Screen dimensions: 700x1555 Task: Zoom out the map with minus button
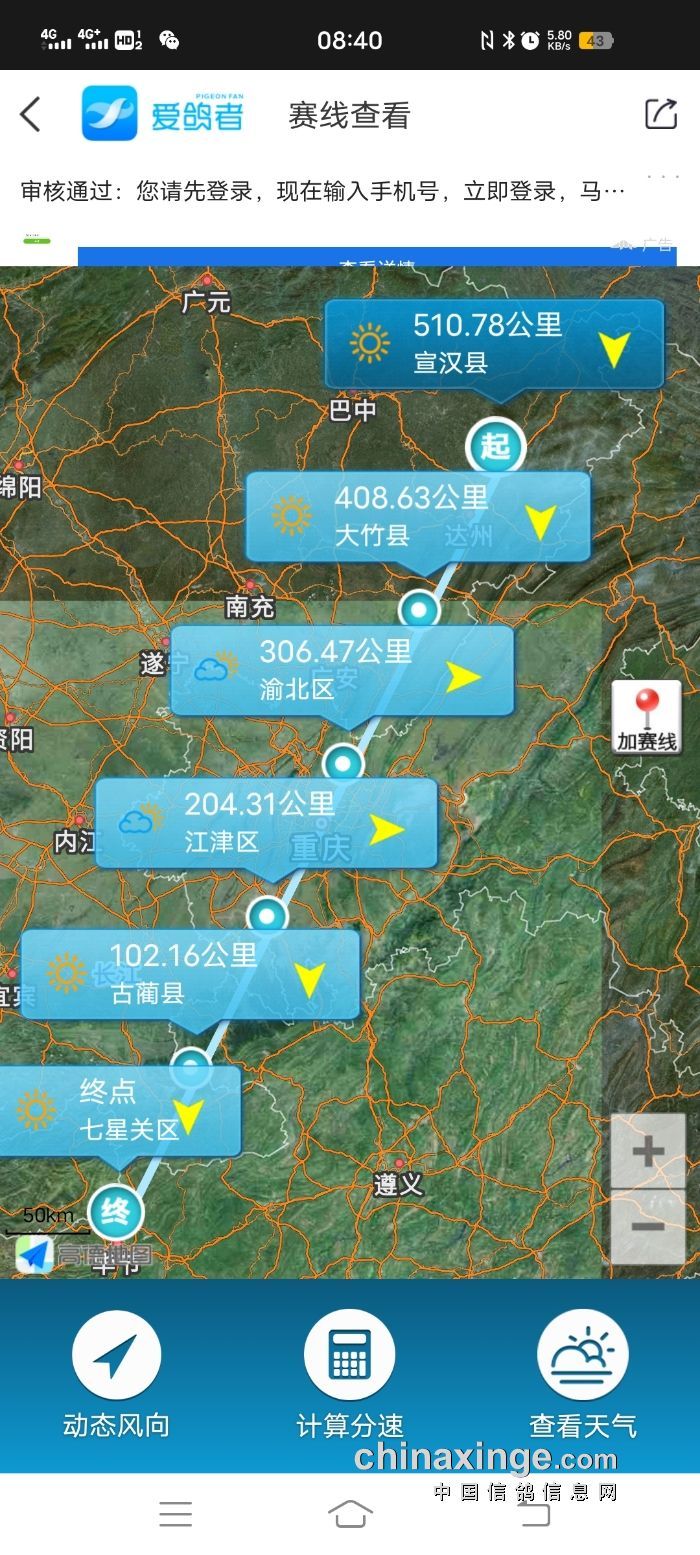pos(648,1227)
